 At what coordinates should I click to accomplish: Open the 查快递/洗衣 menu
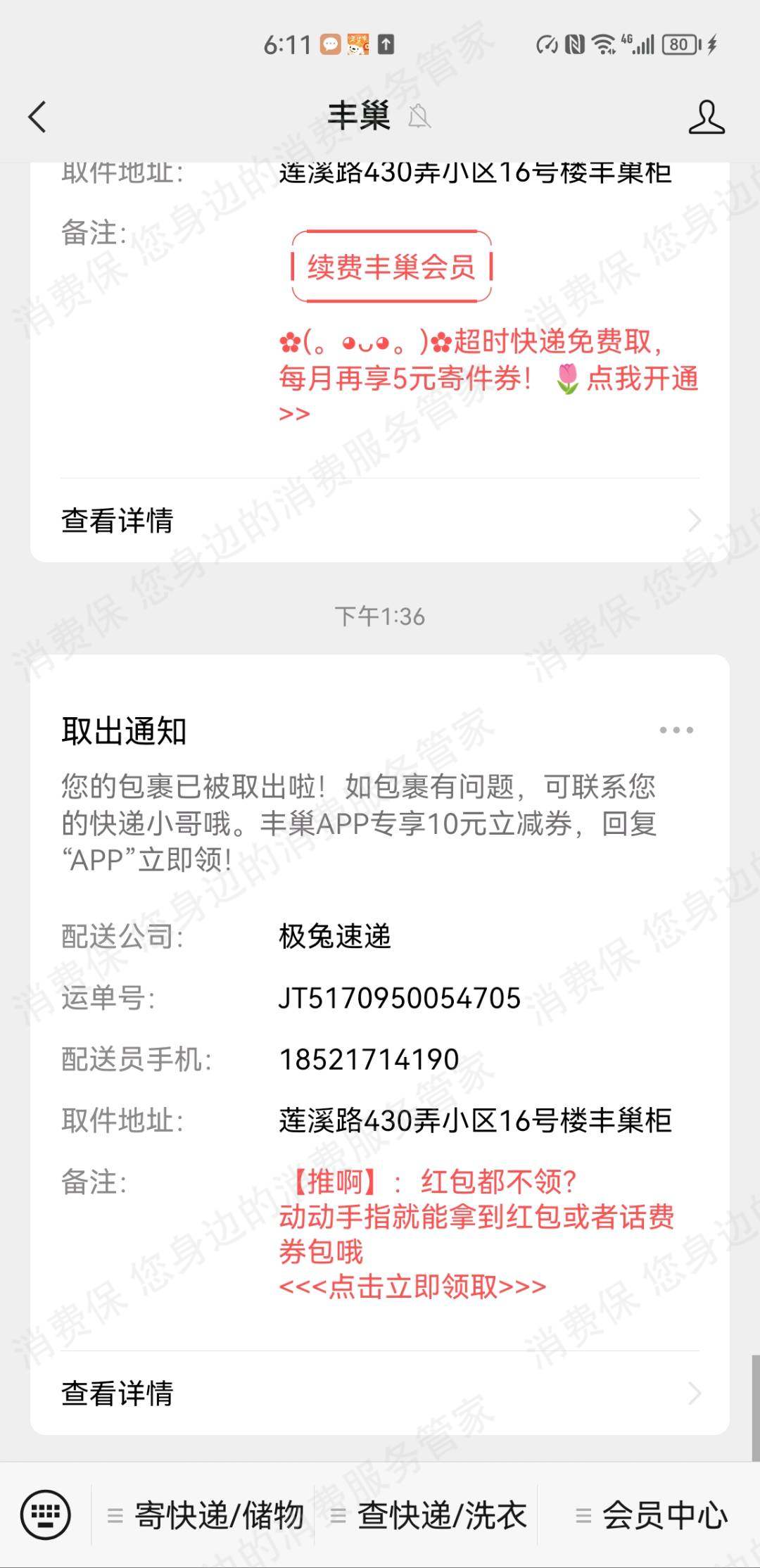(x=429, y=1515)
